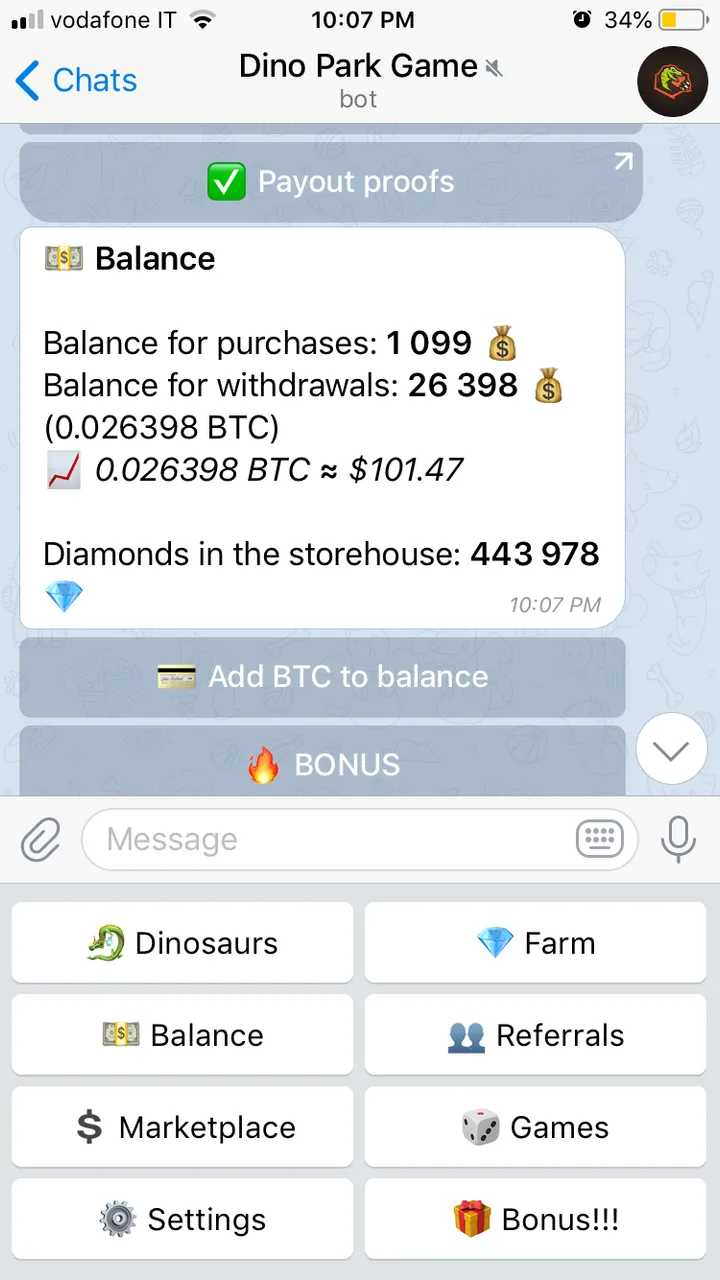Tap the inline BONUS button
Screen dimensions: 720x1280
coord(322,765)
